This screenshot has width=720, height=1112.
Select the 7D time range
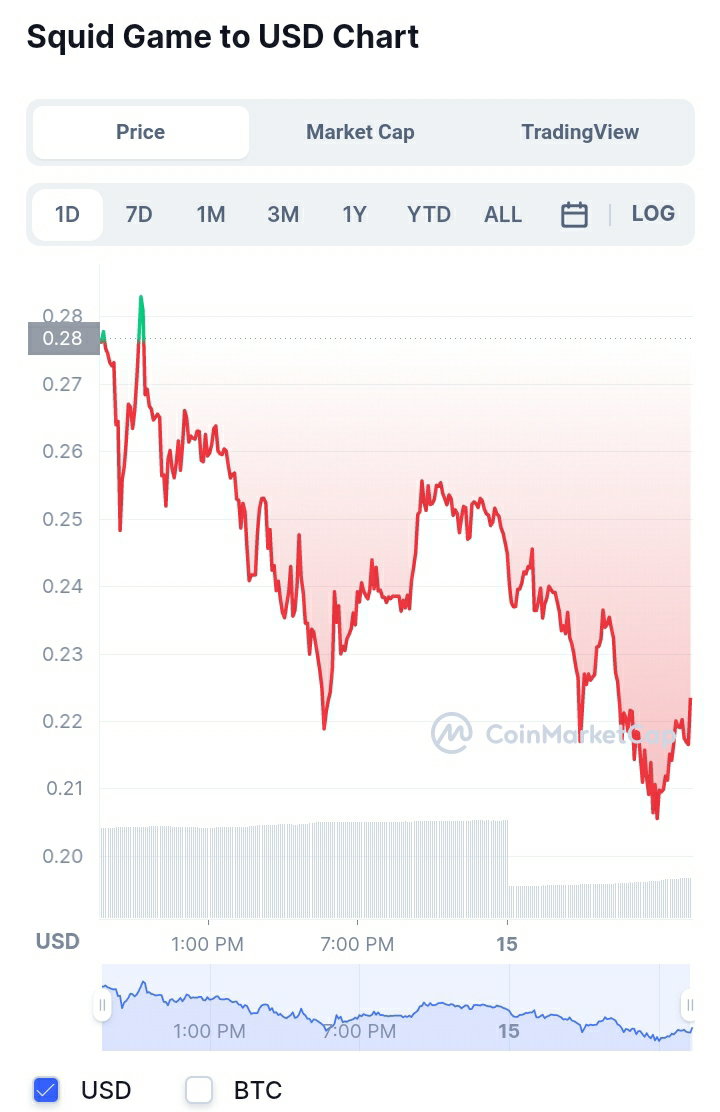click(x=139, y=214)
